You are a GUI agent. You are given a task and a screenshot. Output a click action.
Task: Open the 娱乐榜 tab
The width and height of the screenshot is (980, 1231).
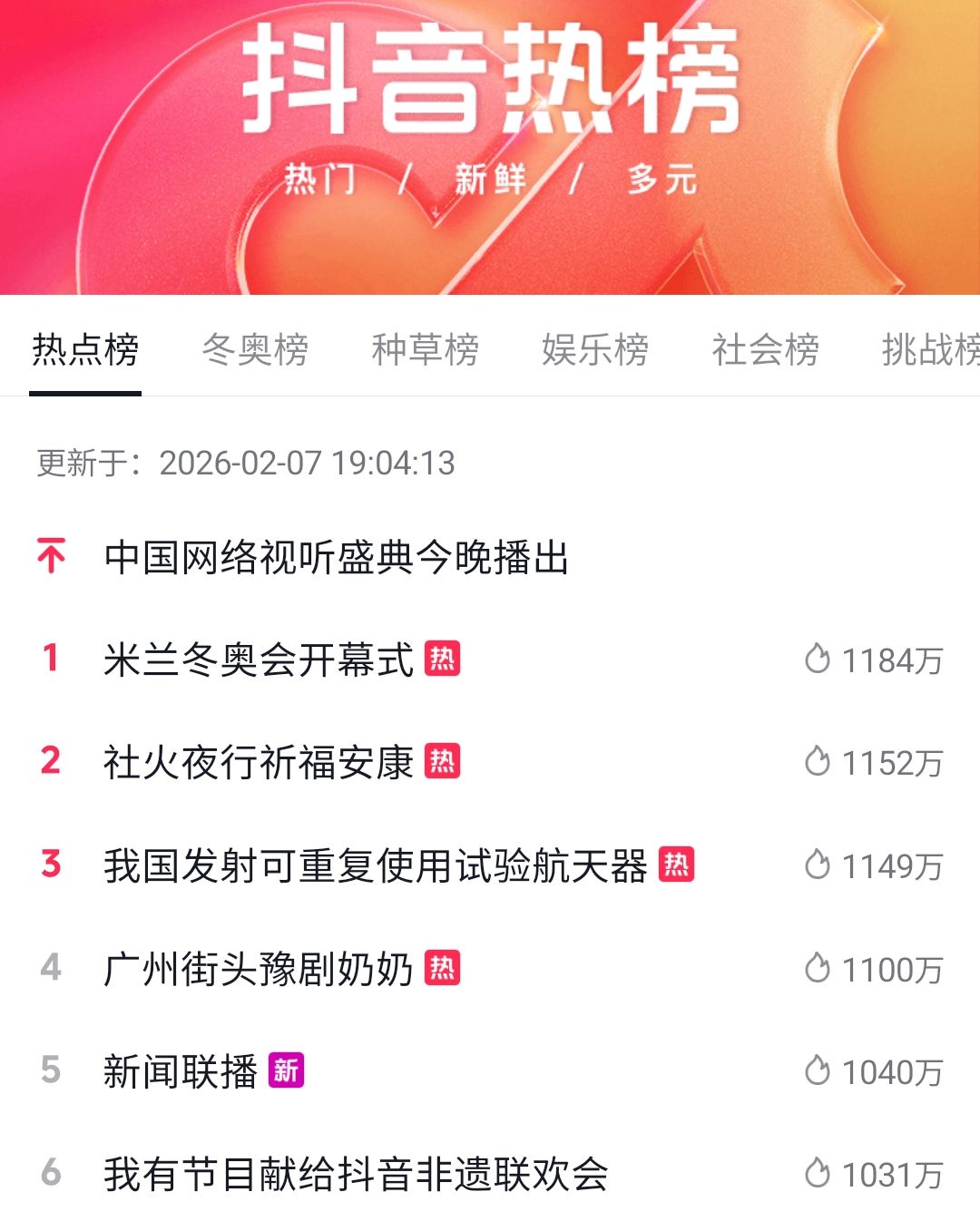pyautogui.click(x=595, y=349)
